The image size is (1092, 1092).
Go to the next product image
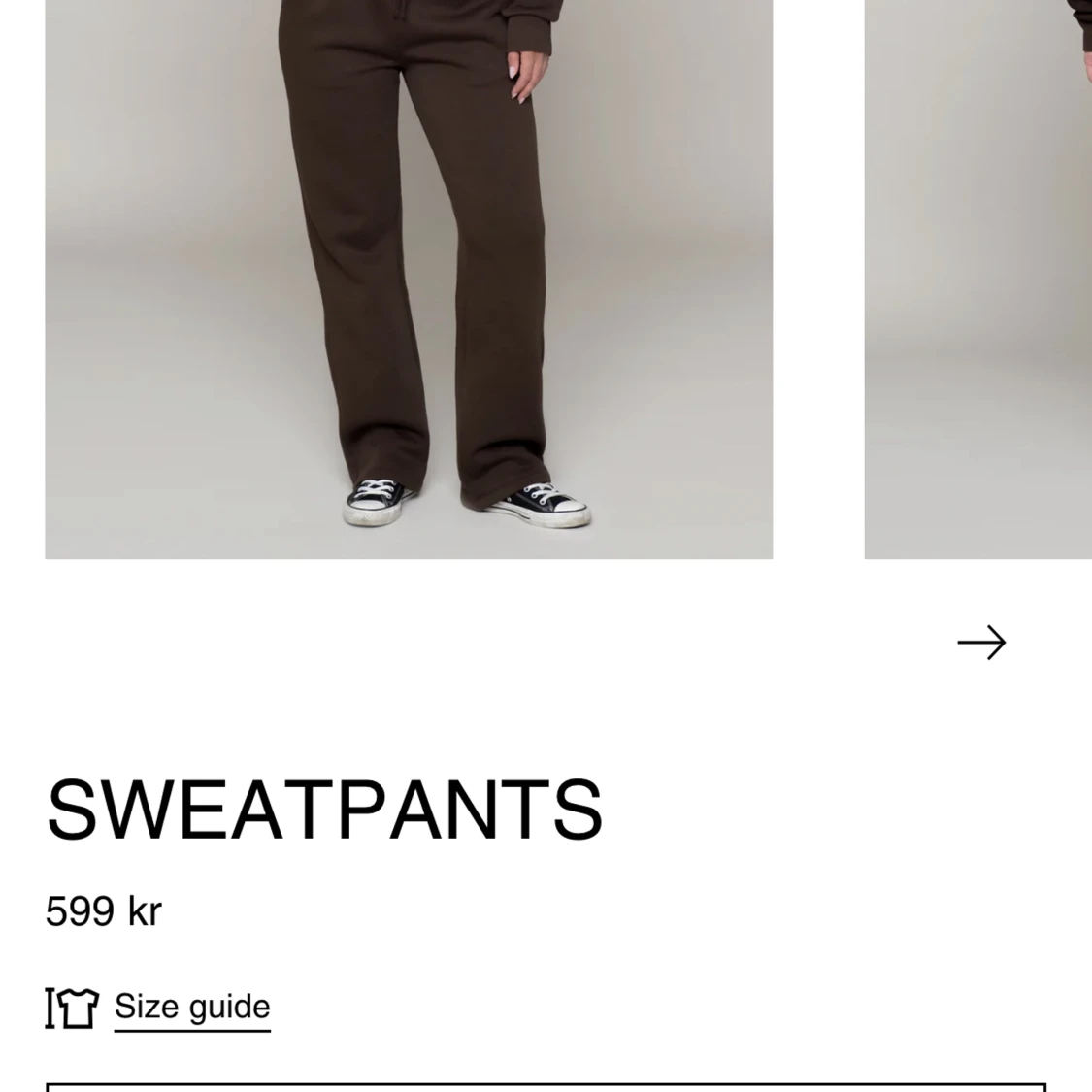(981, 643)
